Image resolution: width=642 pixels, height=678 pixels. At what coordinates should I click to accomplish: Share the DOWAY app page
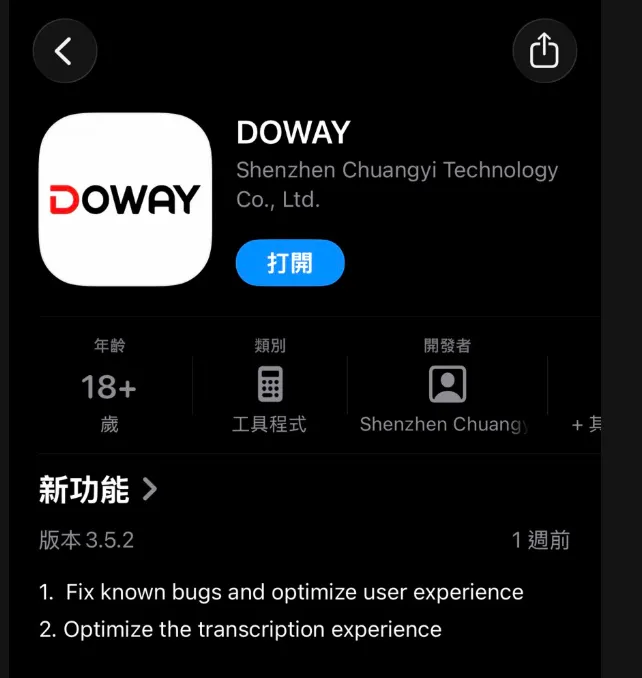coord(544,51)
